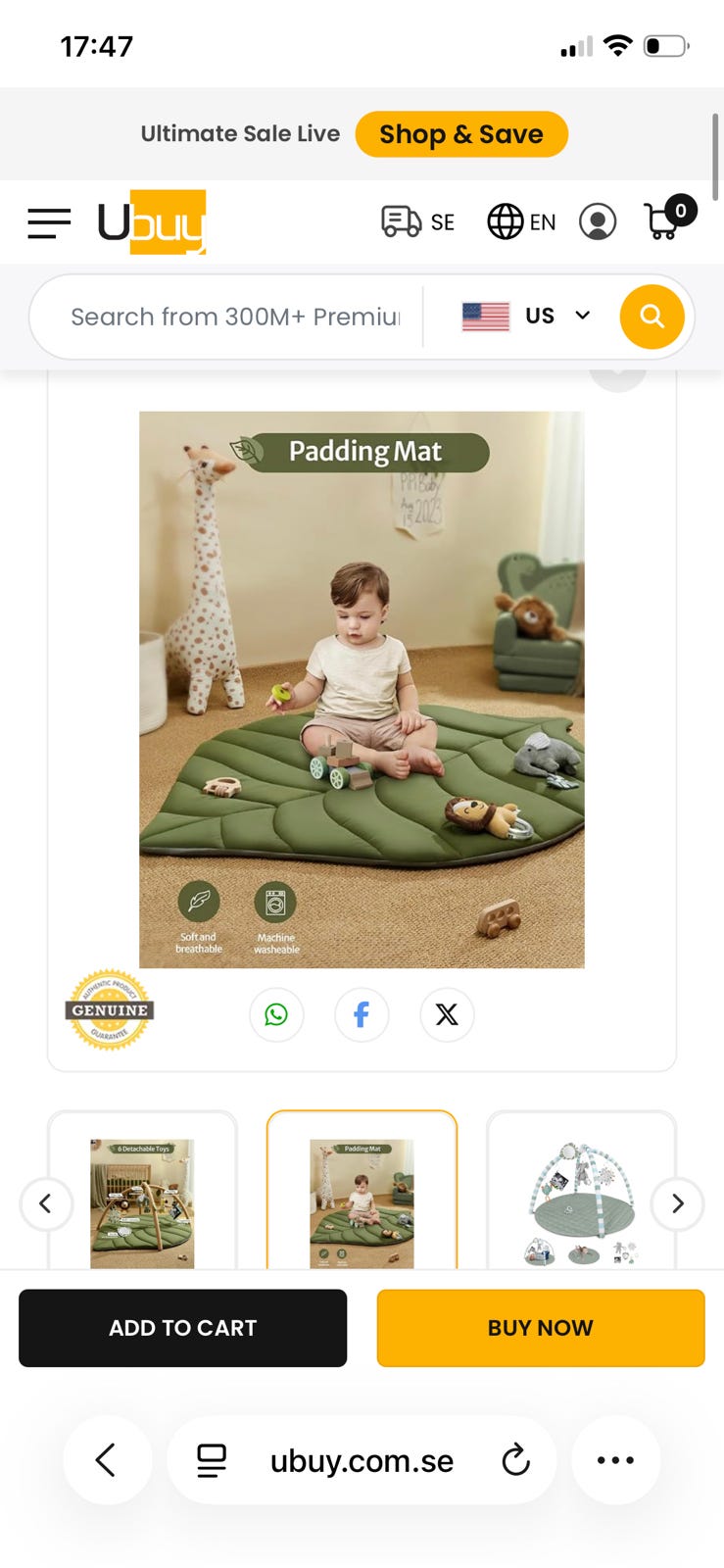View the shopping cart
Screen dimensions: 724x1568
tap(669, 218)
